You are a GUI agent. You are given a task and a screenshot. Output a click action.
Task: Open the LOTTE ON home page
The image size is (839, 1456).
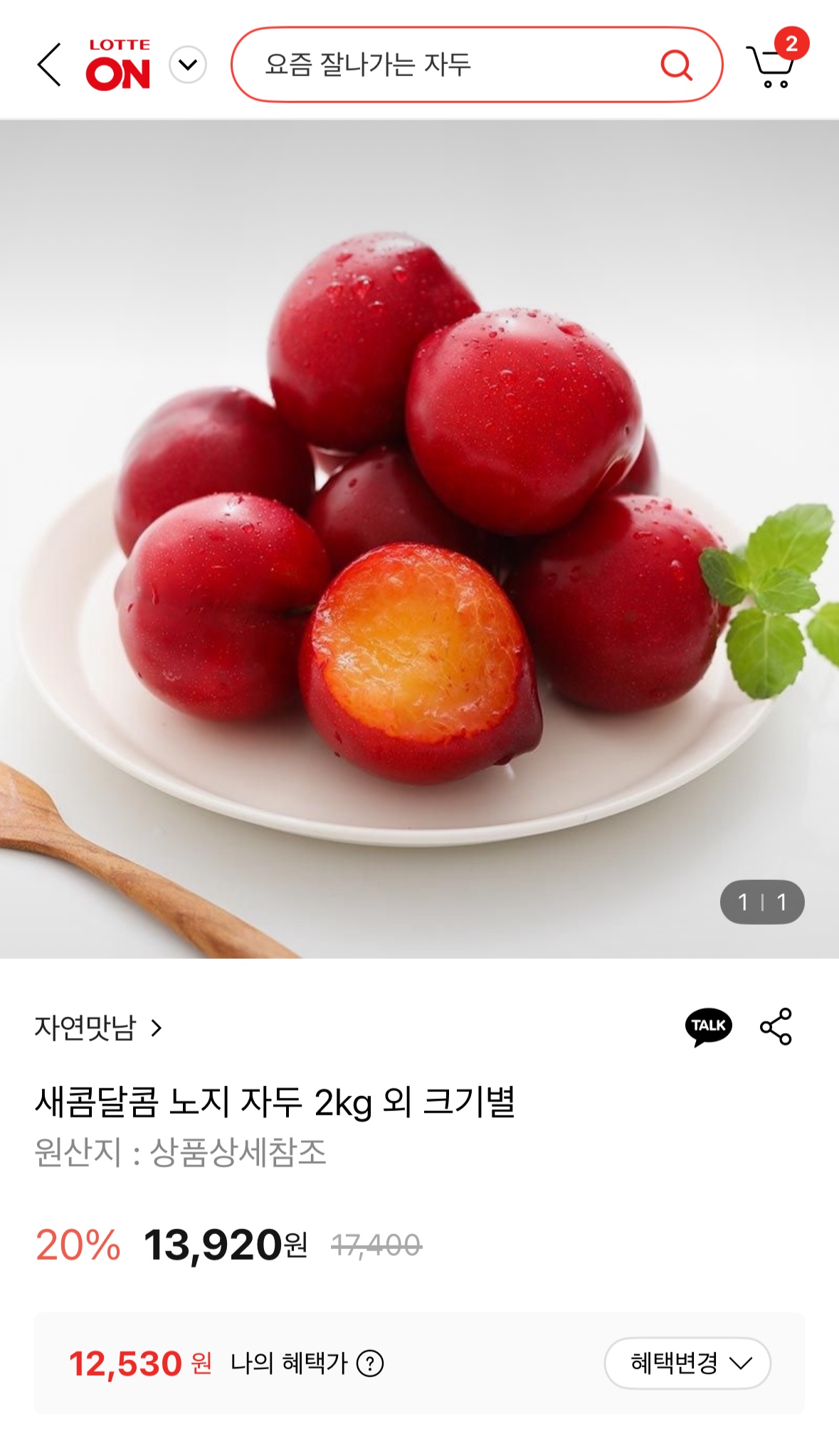[x=118, y=65]
